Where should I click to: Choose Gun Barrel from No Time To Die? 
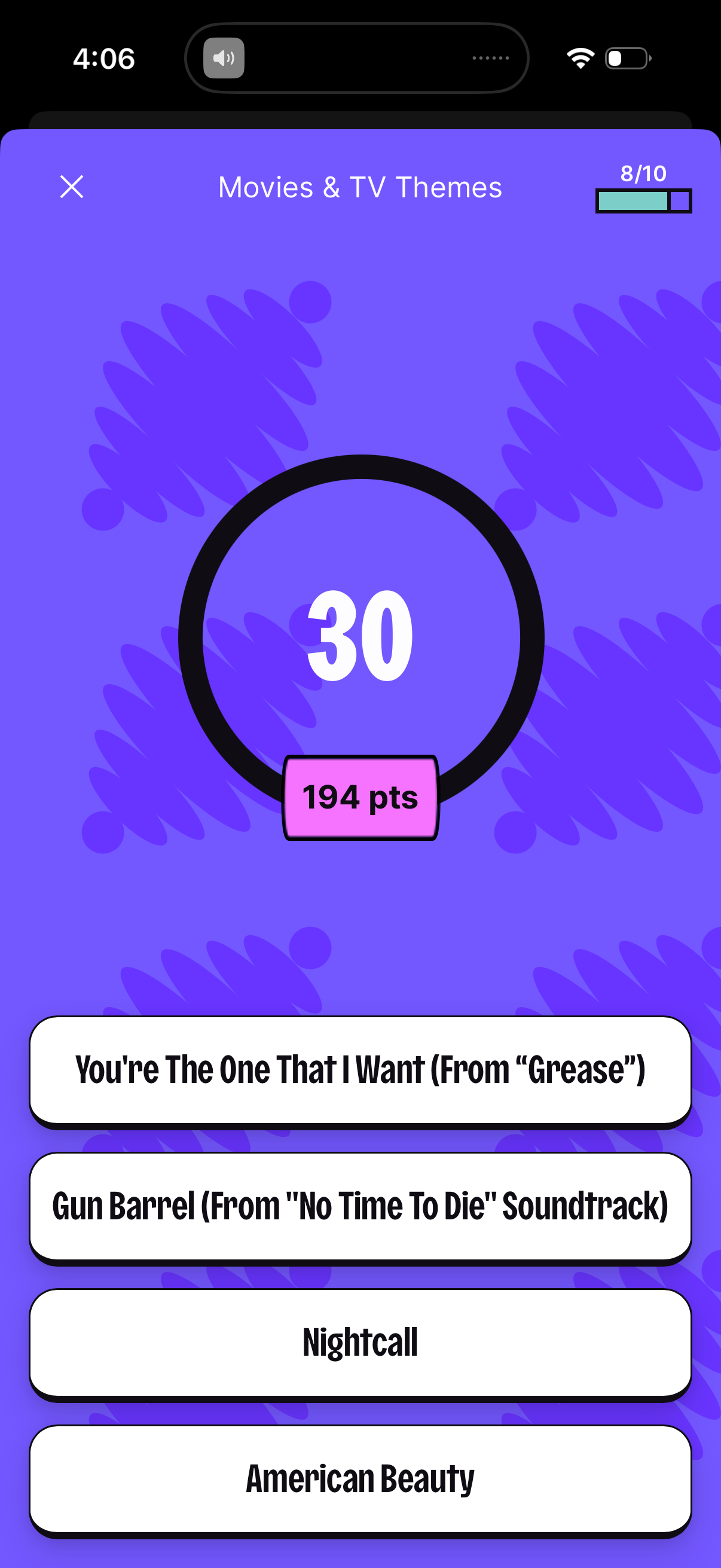tap(360, 1208)
